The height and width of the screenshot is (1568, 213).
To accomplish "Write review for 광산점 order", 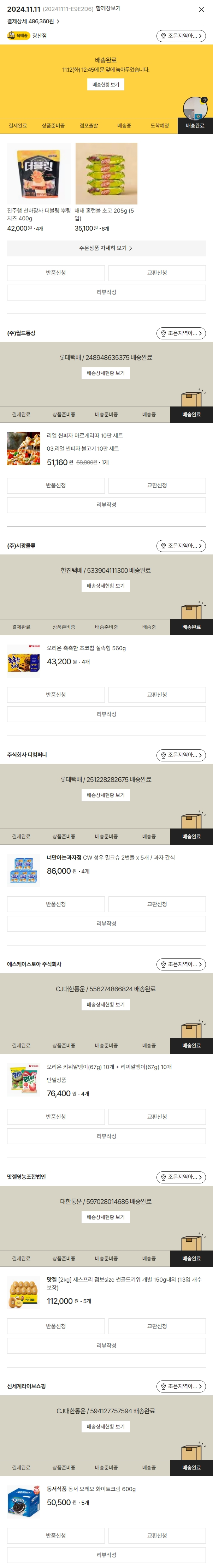I will pyautogui.click(x=106, y=292).
